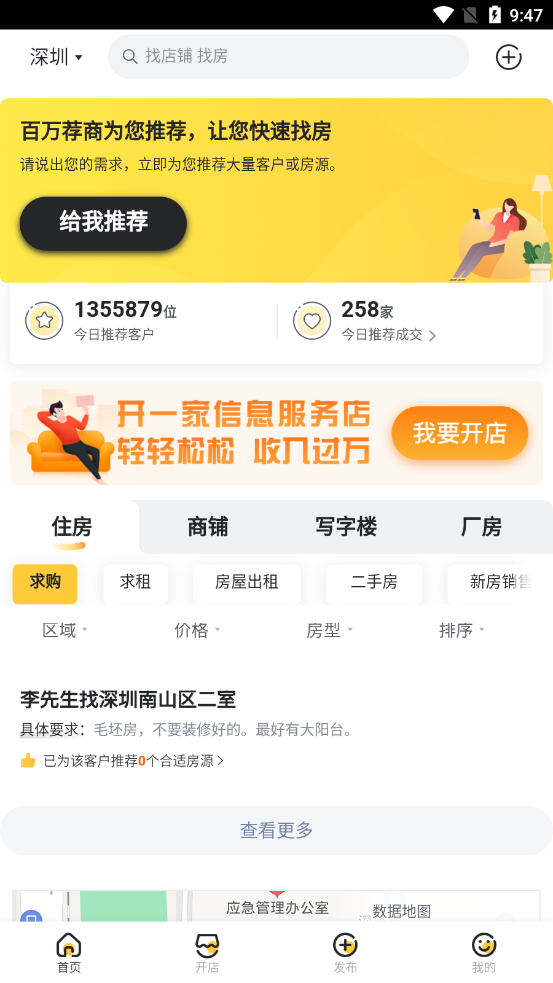Expand the 房型 filter
This screenshot has height=983, width=553.
330,630
